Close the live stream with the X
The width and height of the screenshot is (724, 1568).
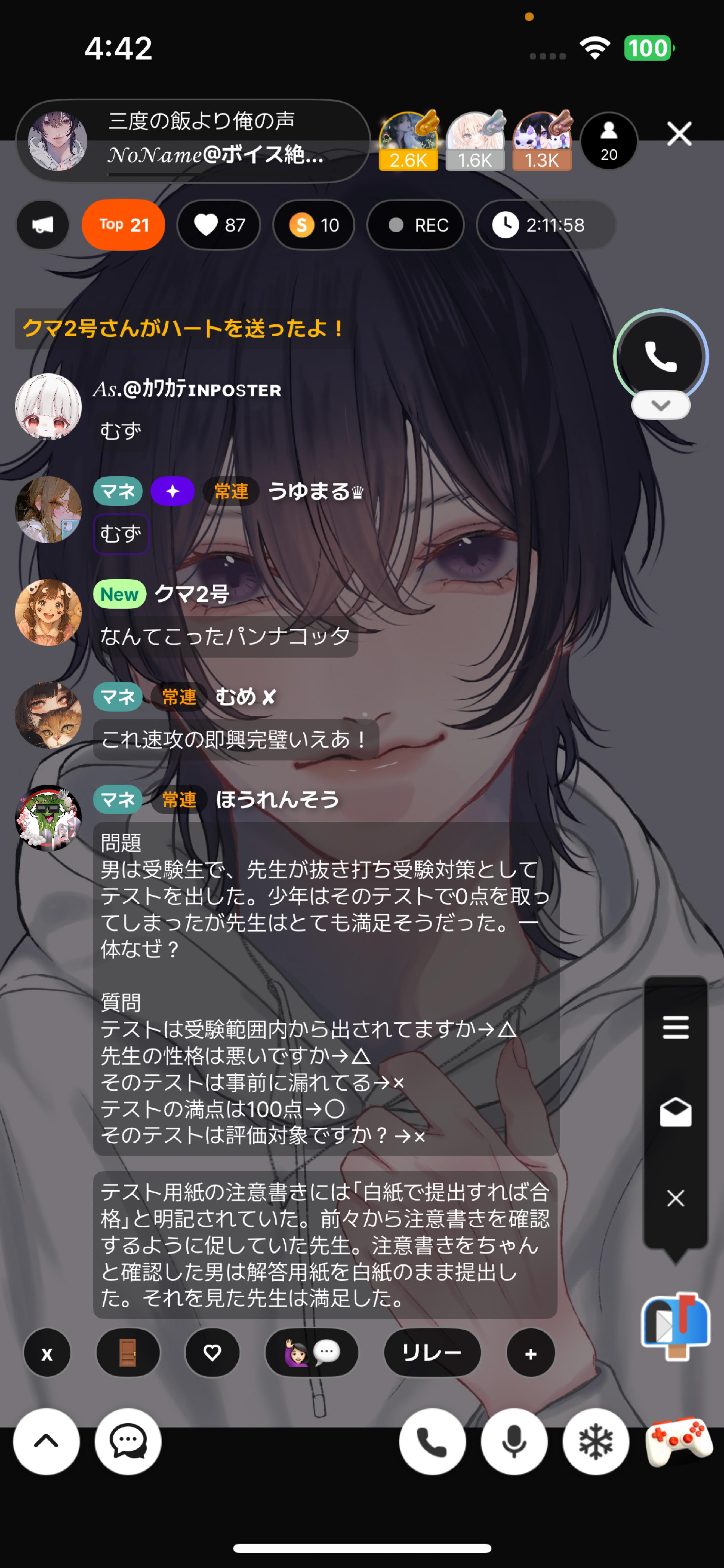click(679, 134)
